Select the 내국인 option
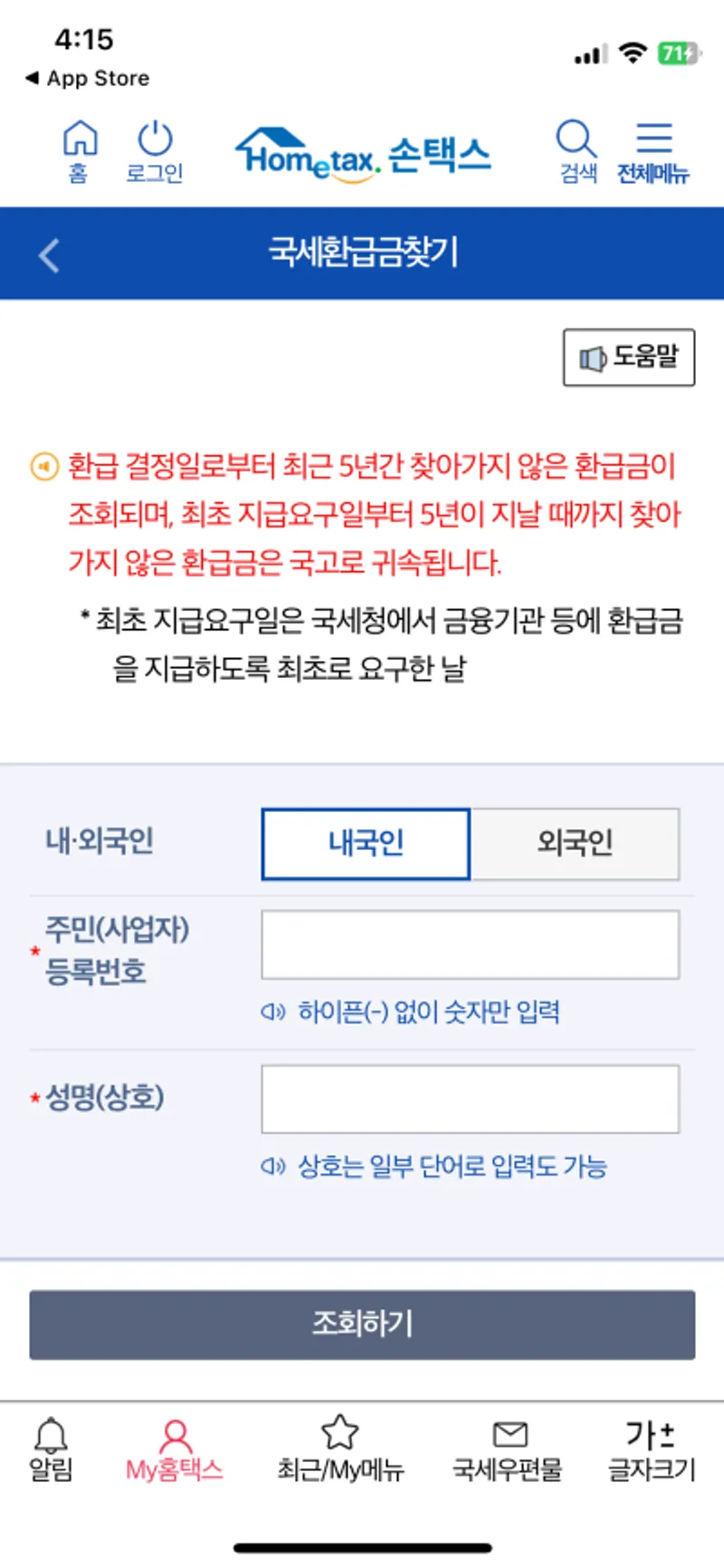724x1568 pixels. [366, 844]
